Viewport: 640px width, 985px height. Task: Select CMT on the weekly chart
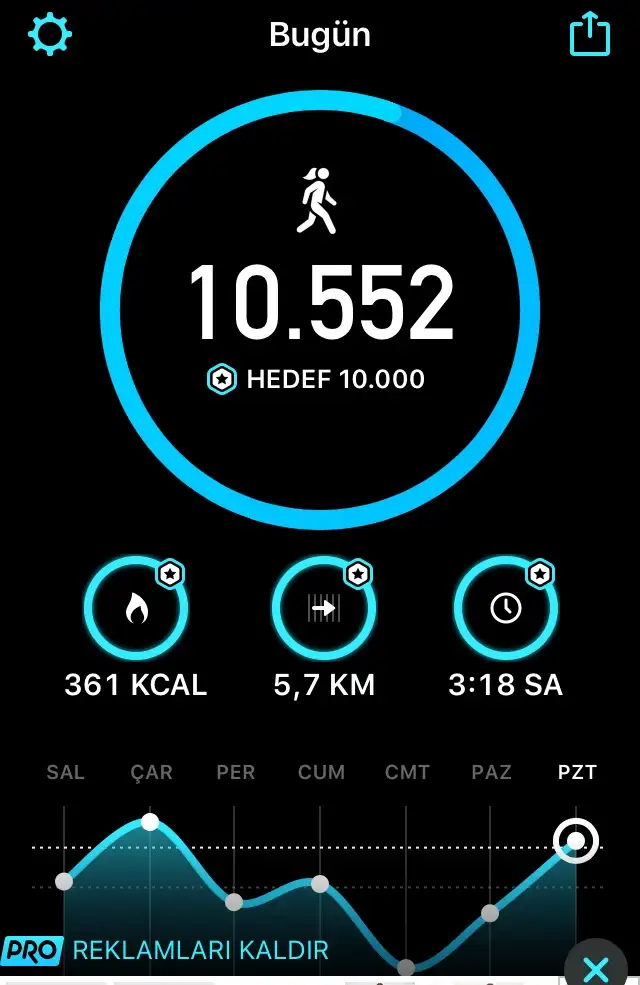point(407,772)
